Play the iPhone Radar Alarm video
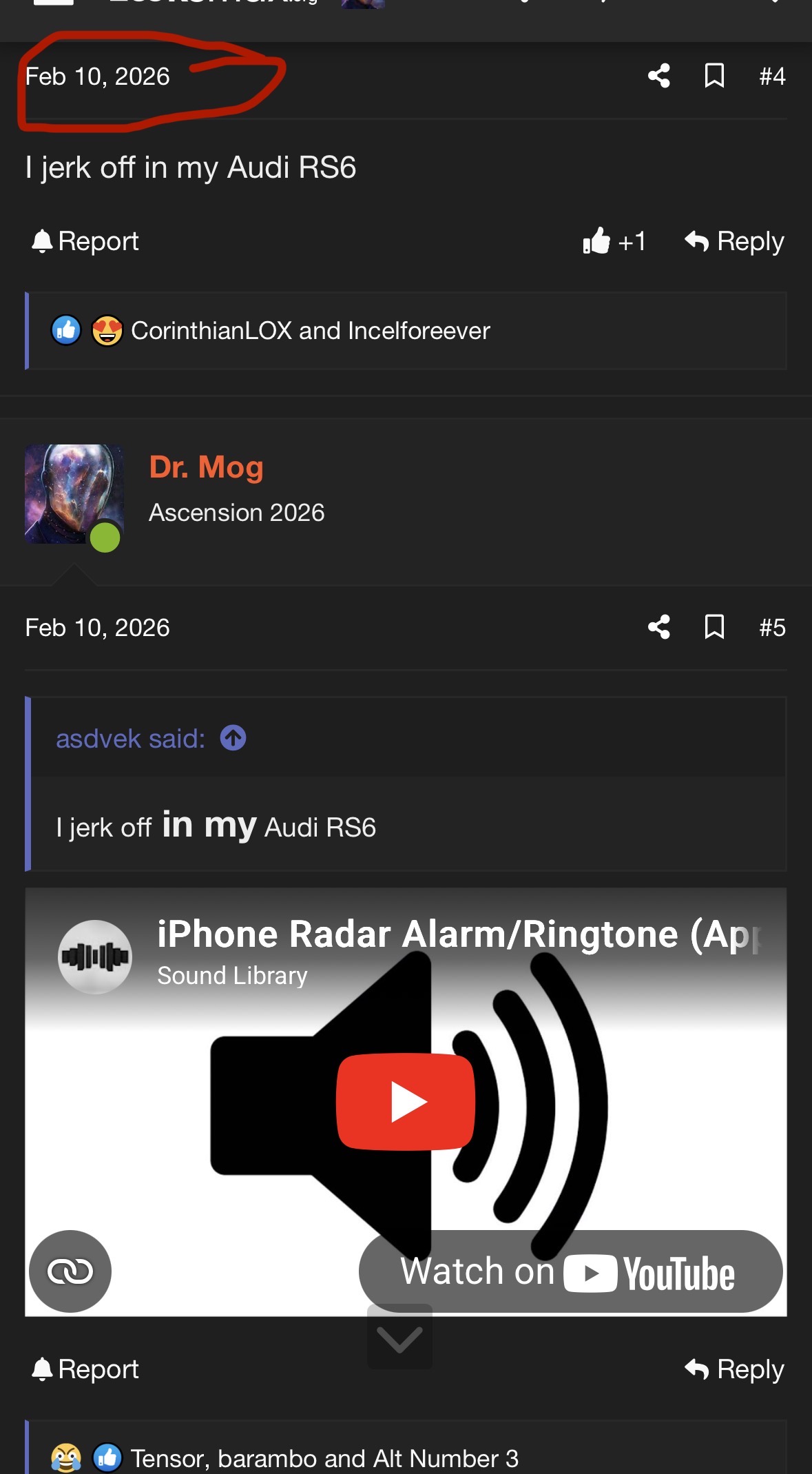The image size is (812, 1474). tap(406, 1102)
